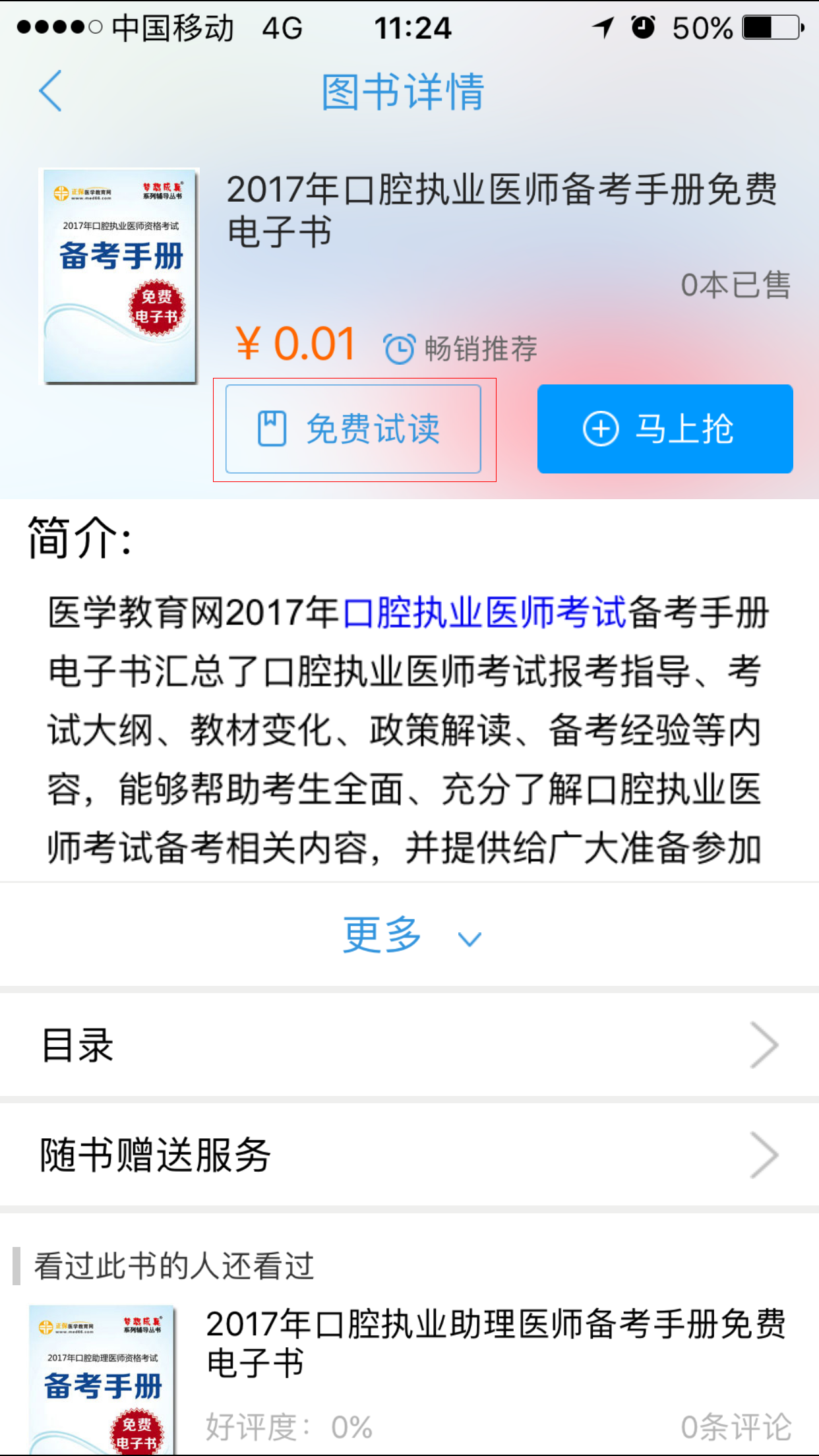819x1456 pixels.
Task: Tap the 备考手册 book cover thumbnail
Action: tap(119, 275)
